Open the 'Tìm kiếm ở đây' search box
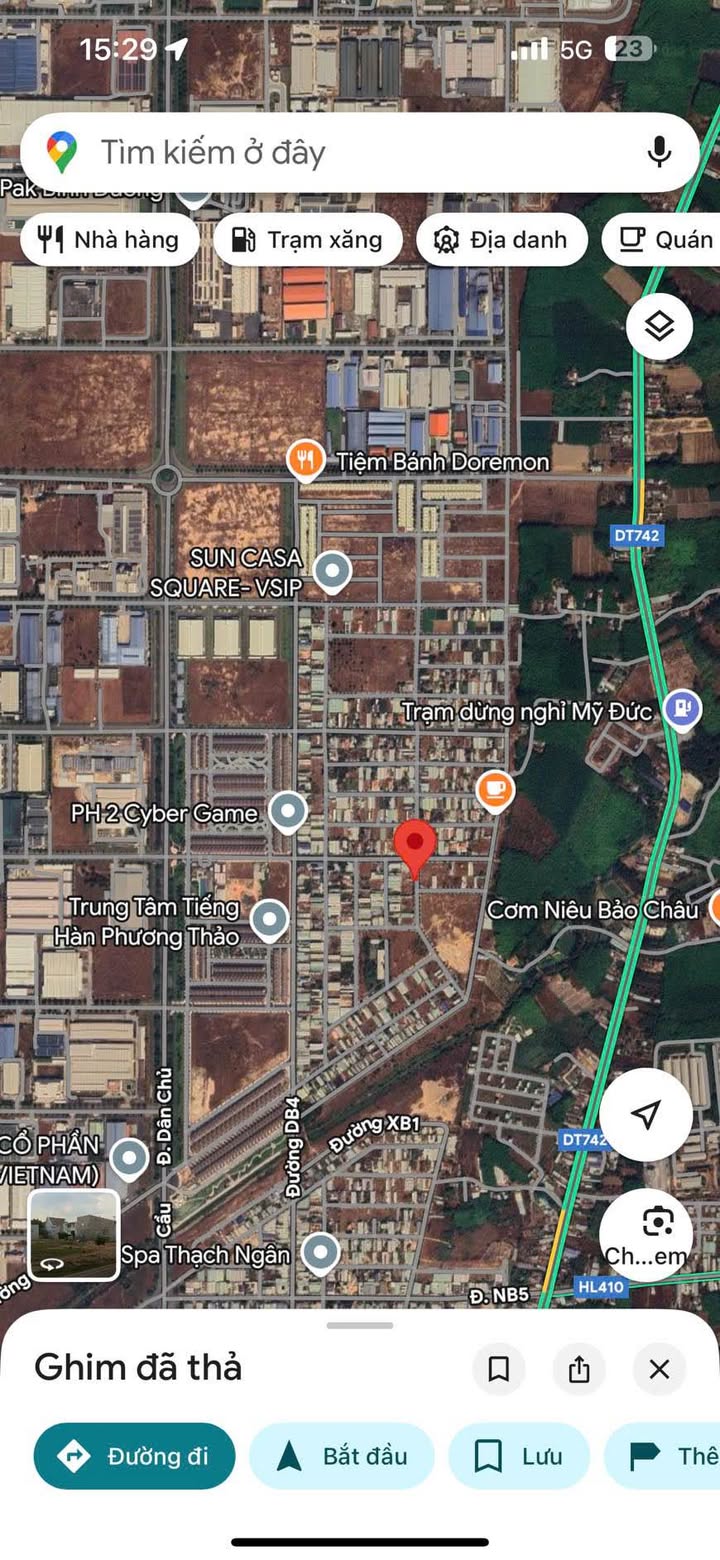The width and height of the screenshot is (720, 1560). pos(330,153)
